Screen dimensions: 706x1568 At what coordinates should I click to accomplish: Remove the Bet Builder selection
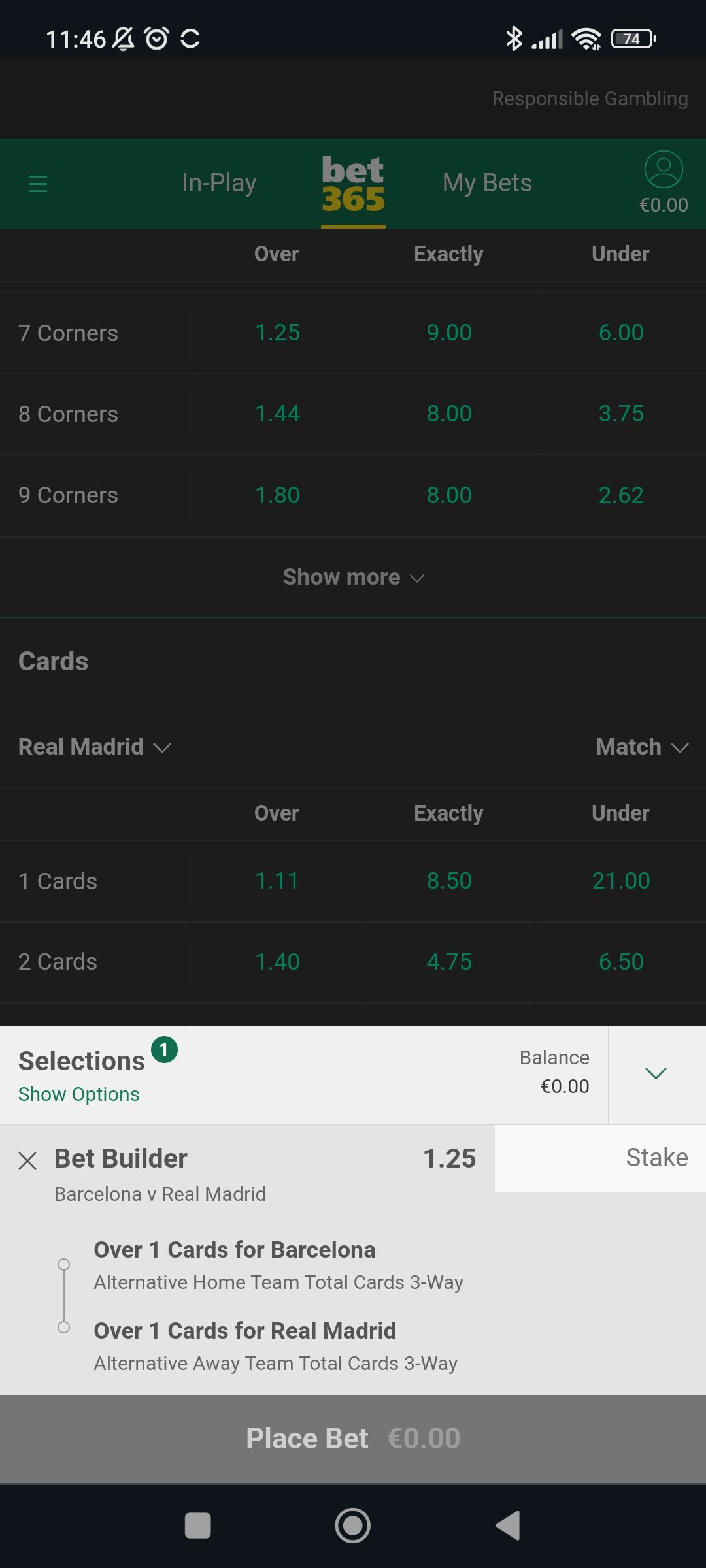pos(27,1161)
